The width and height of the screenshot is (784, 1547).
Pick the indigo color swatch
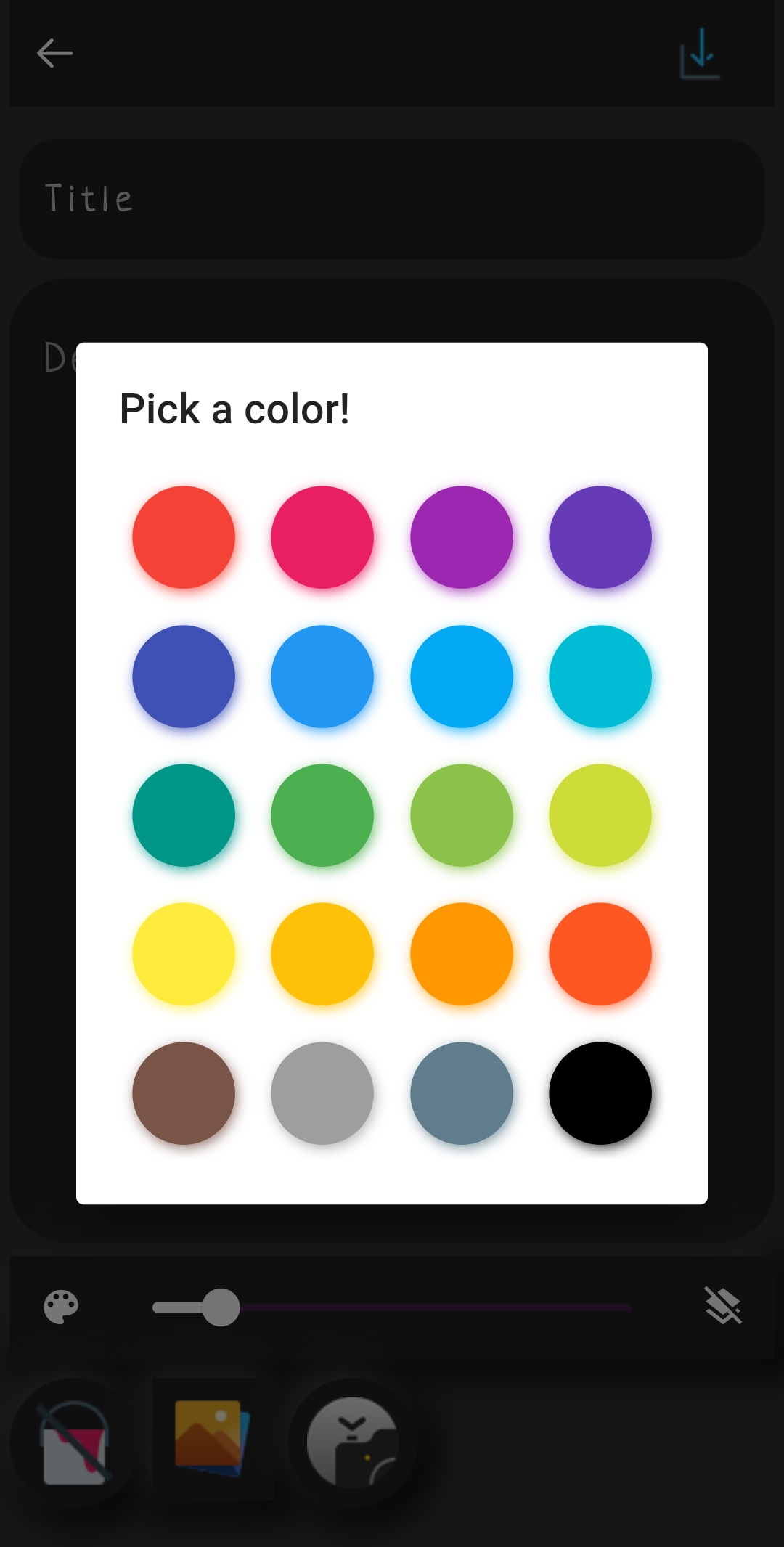(x=184, y=677)
